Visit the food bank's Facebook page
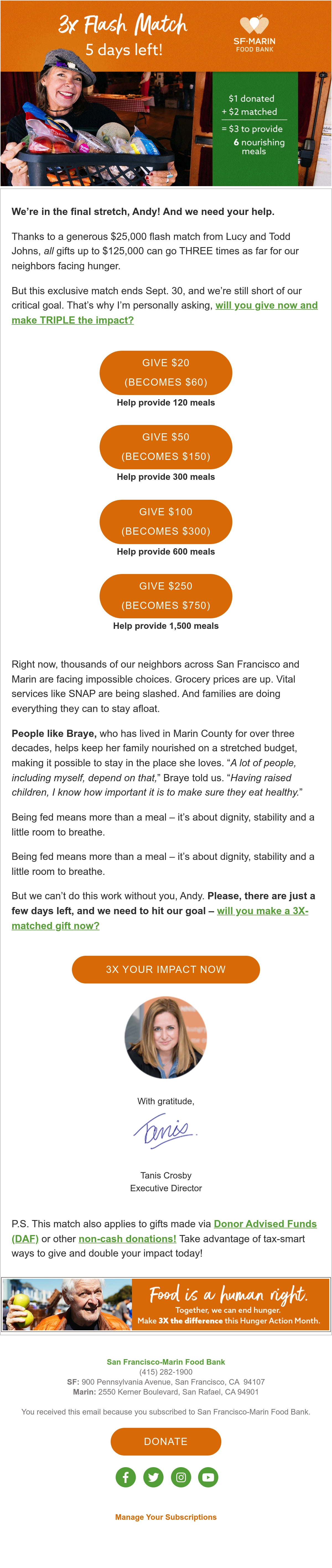This screenshot has height=1568, width=332. 125,1477
